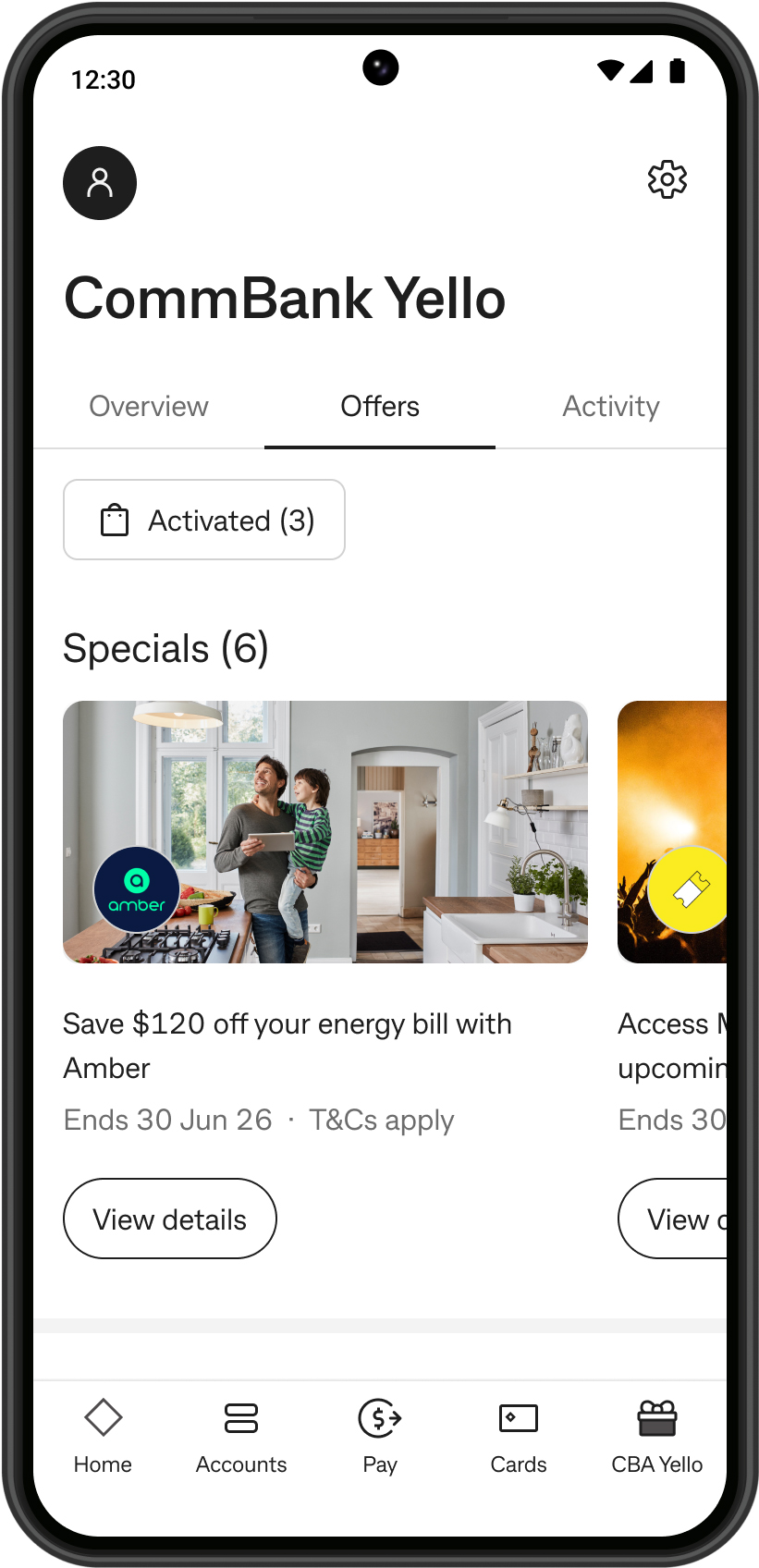The image size is (759, 1568).
Task: Switch to the Activity tab
Action: tap(611, 407)
